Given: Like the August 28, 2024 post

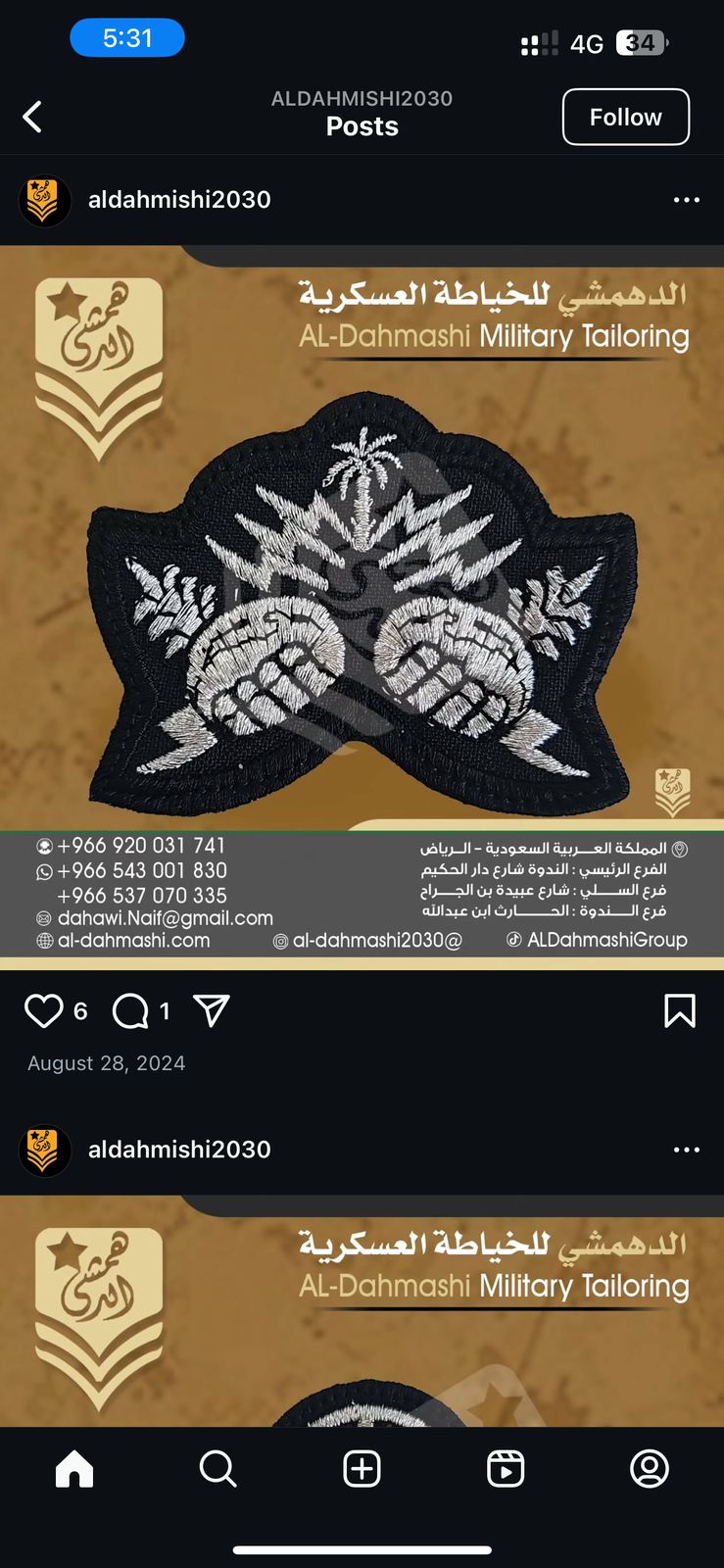Looking at the screenshot, I should point(43,1010).
